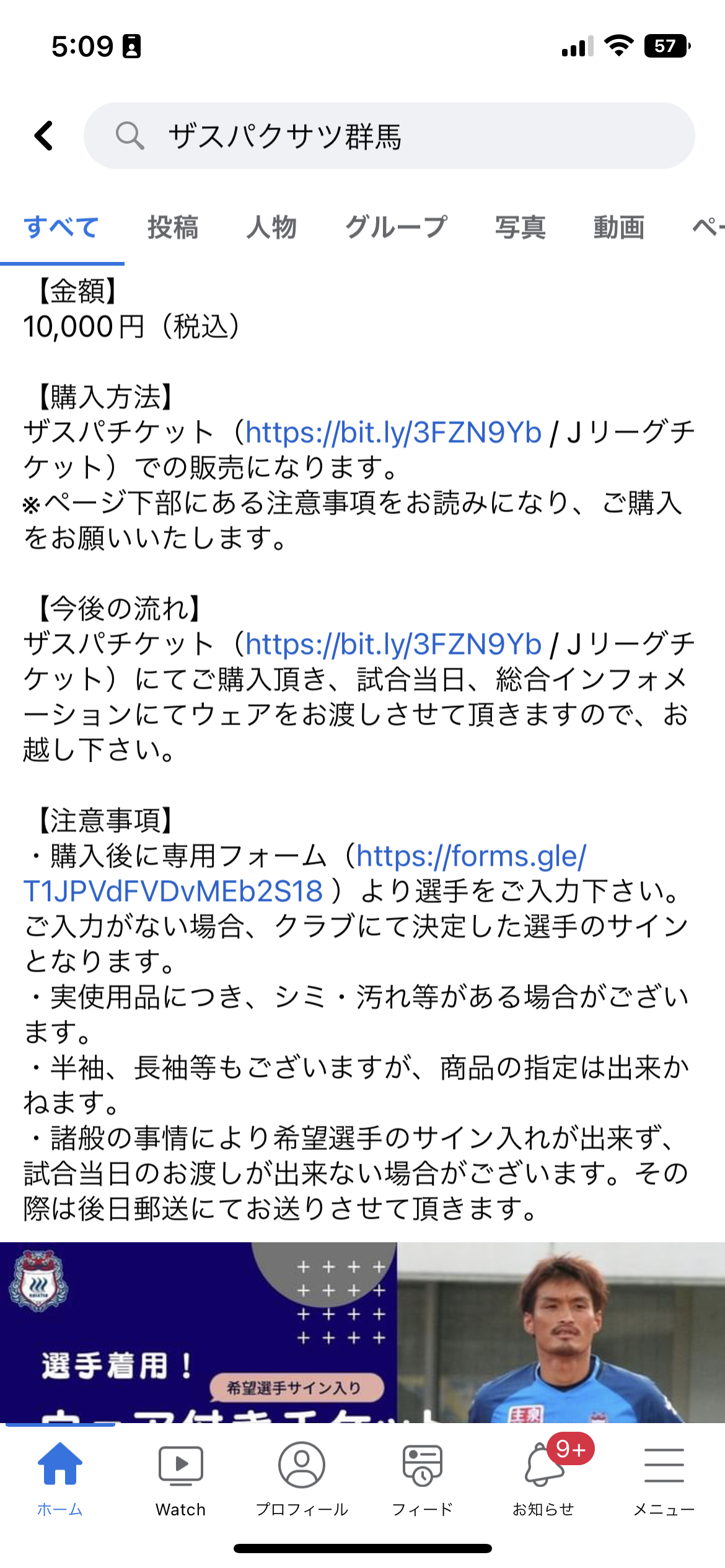
Task: Go back using the back arrow
Action: [x=44, y=136]
